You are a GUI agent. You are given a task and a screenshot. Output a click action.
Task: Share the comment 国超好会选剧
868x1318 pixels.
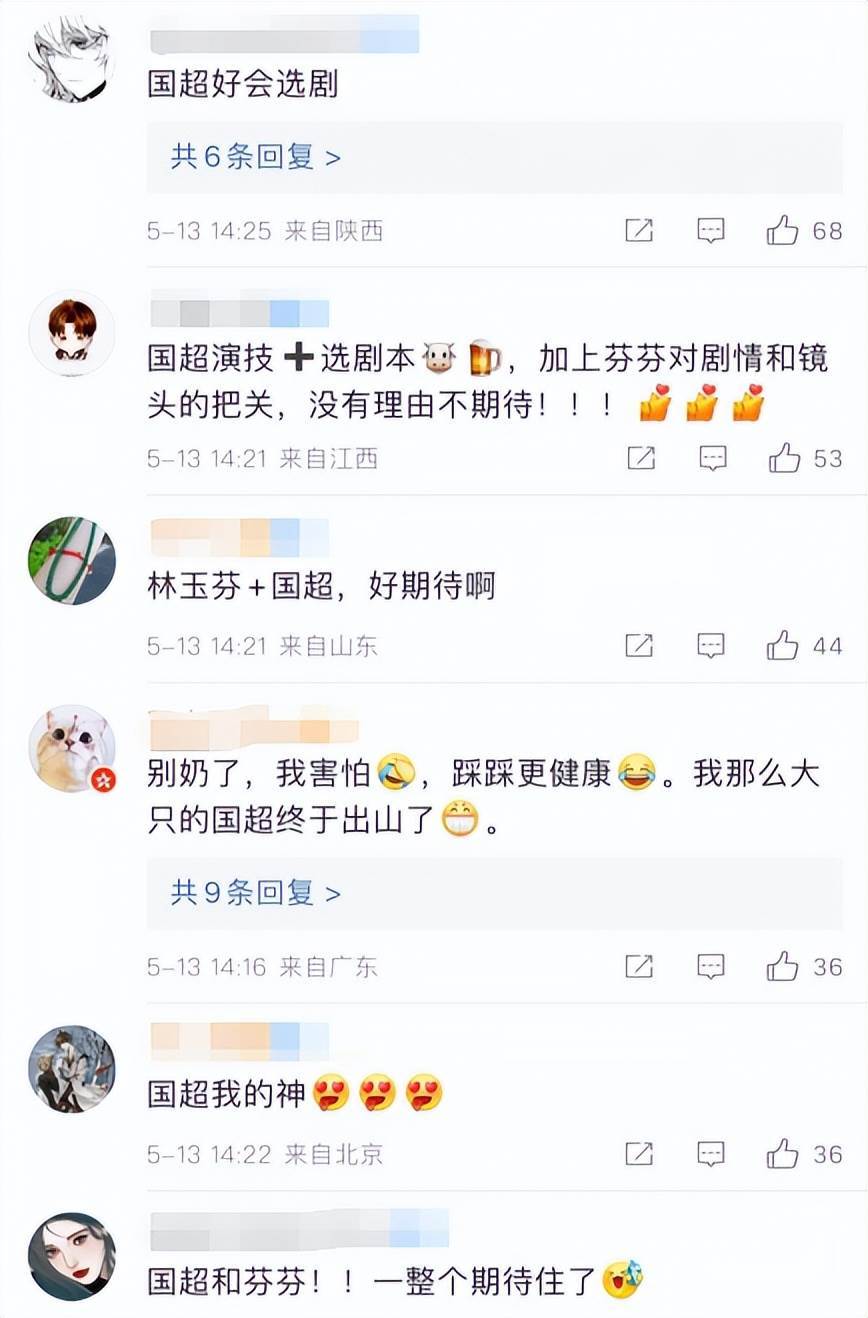pos(639,231)
